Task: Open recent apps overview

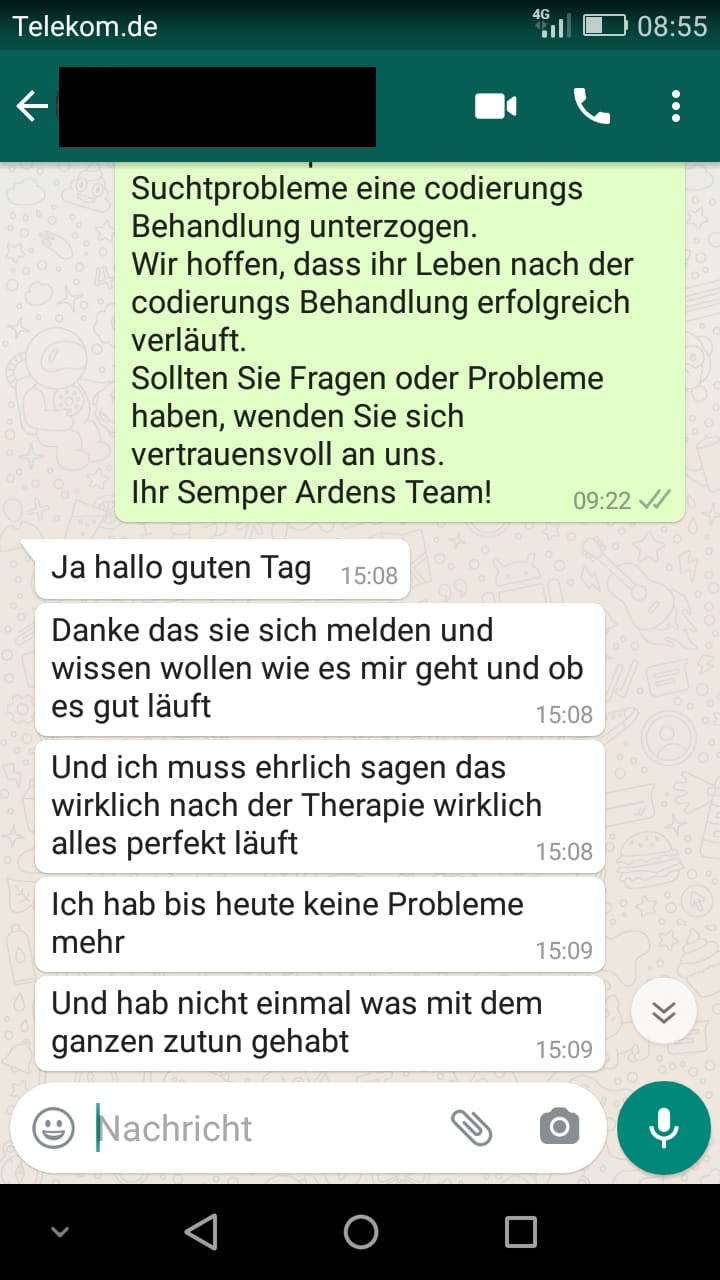Action: [520, 1233]
